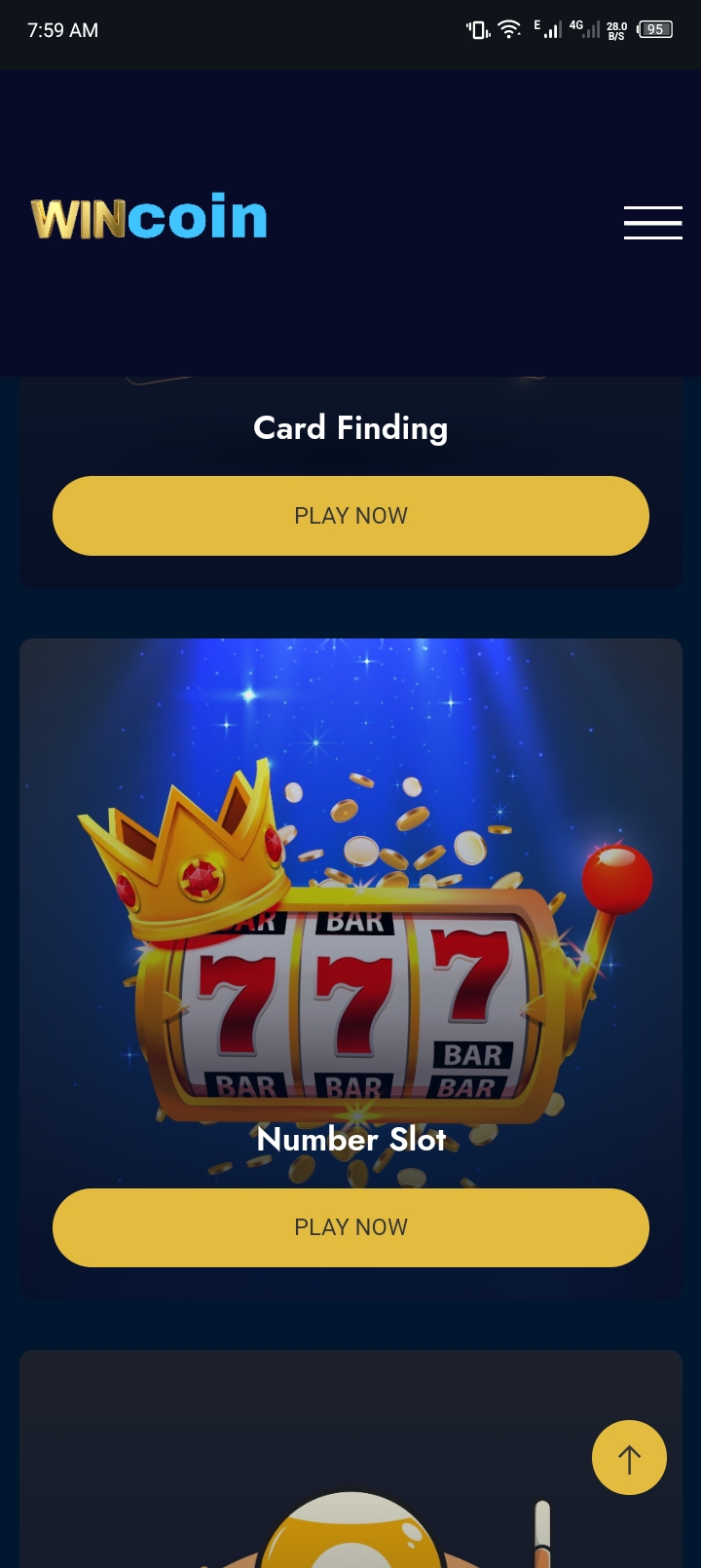This screenshot has width=701, height=1568.
Task: Open the Number Slot game card
Action: 350,968
